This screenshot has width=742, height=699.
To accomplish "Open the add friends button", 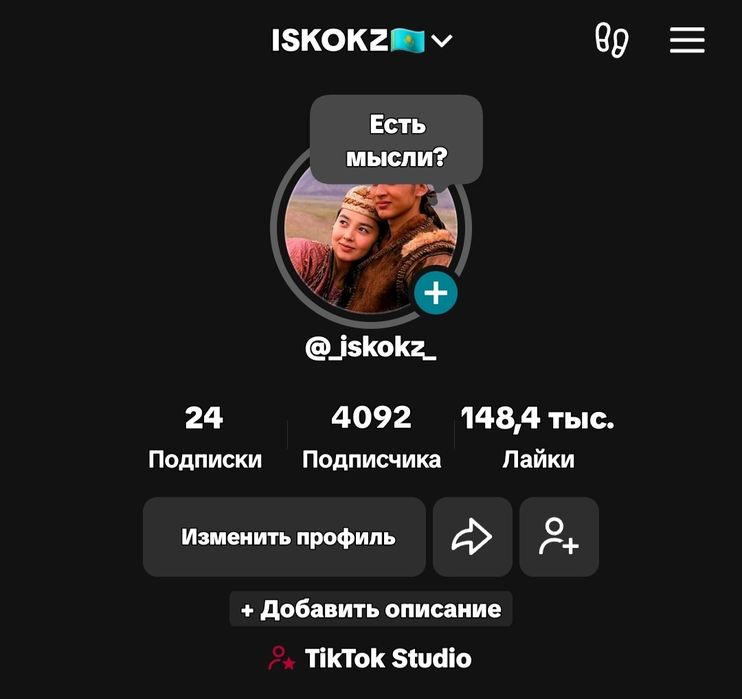I will click(x=559, y=537).
